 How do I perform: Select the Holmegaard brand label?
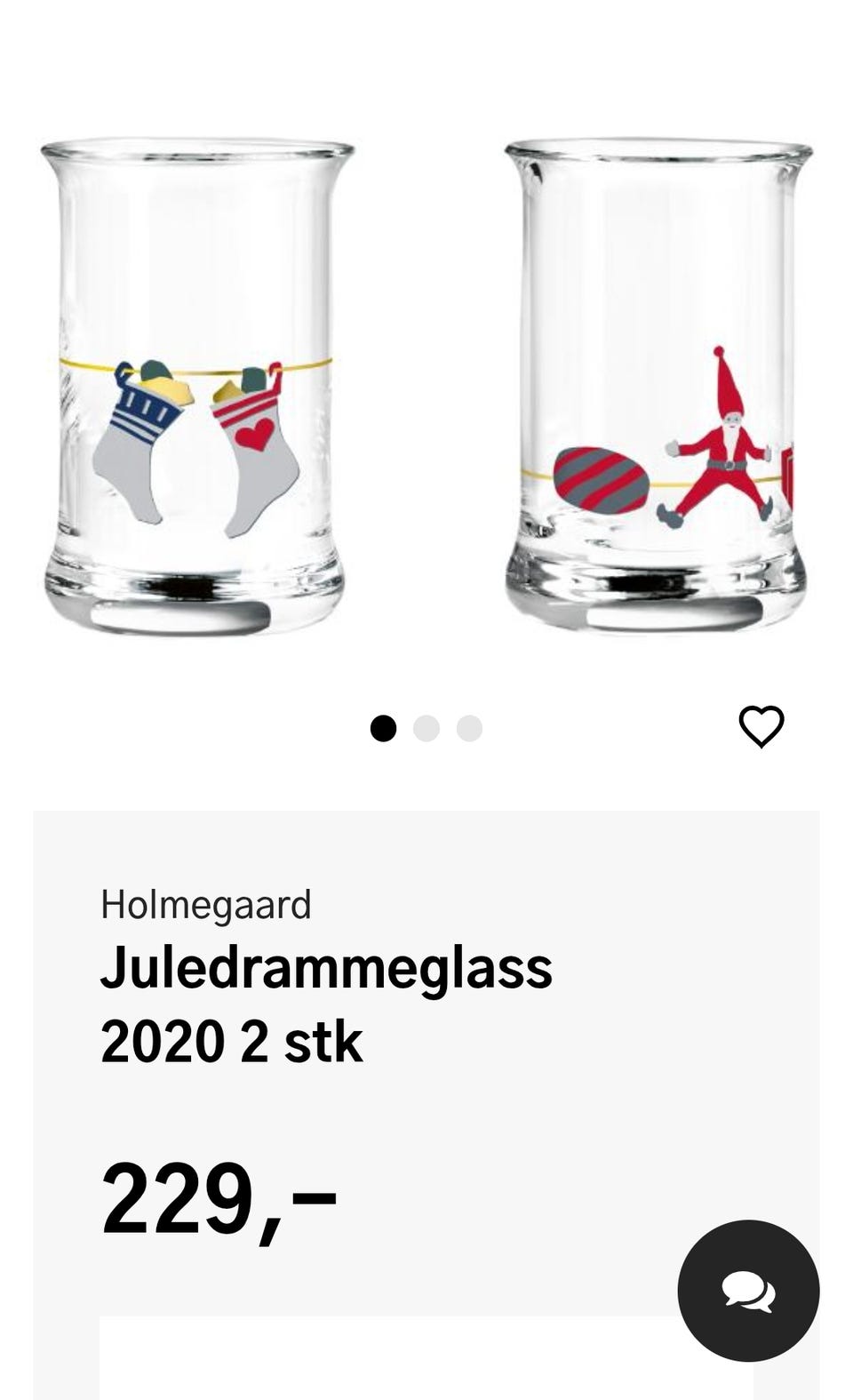[x=206, y=906]
